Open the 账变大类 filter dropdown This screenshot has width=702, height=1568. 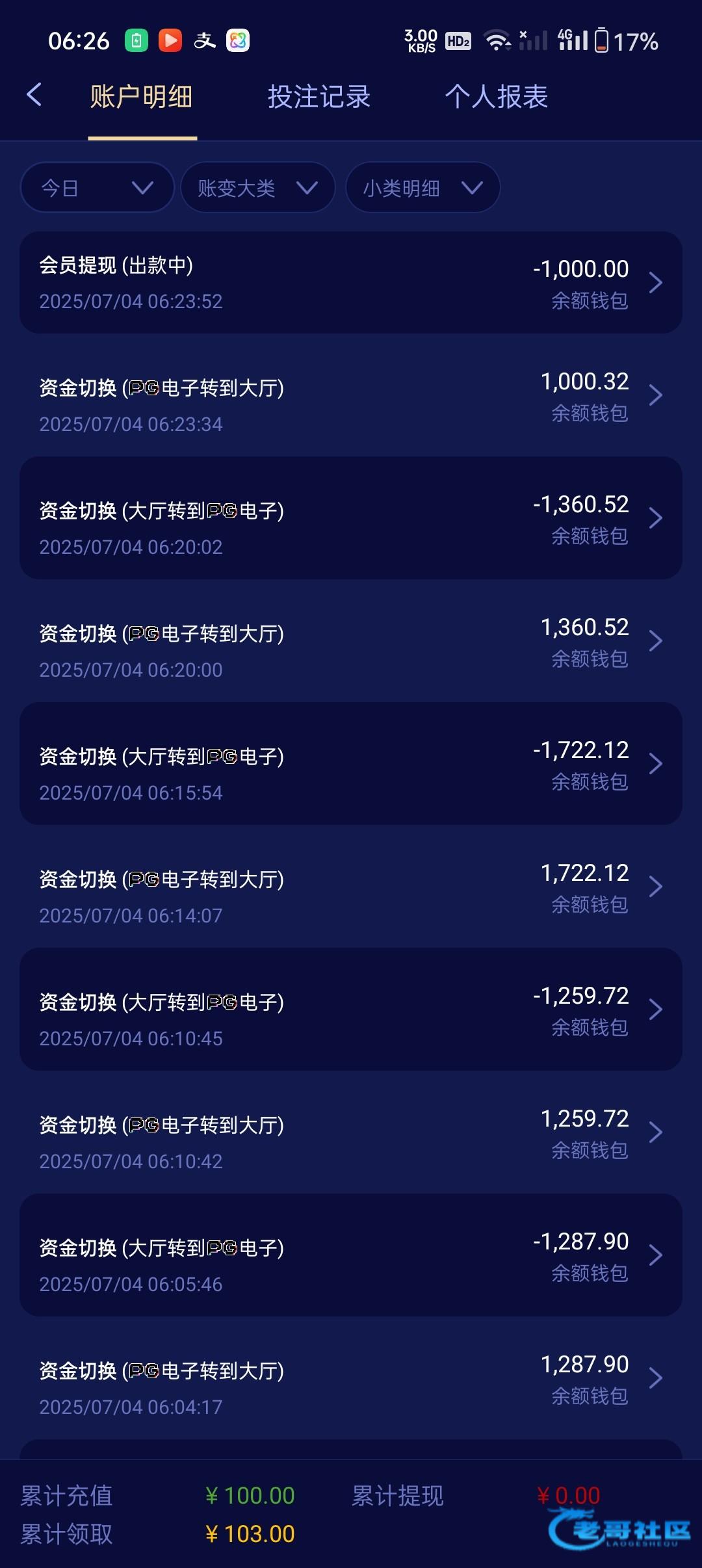(x=258, y=188)
